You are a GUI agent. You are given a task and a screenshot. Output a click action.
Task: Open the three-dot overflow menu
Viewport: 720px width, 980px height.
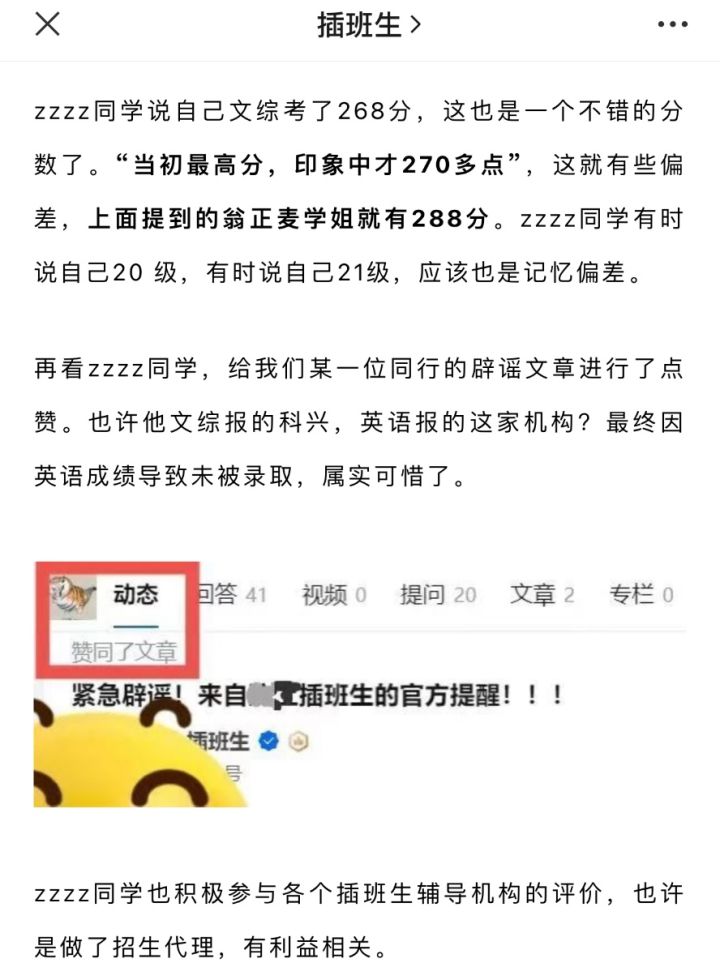(672, 25)
